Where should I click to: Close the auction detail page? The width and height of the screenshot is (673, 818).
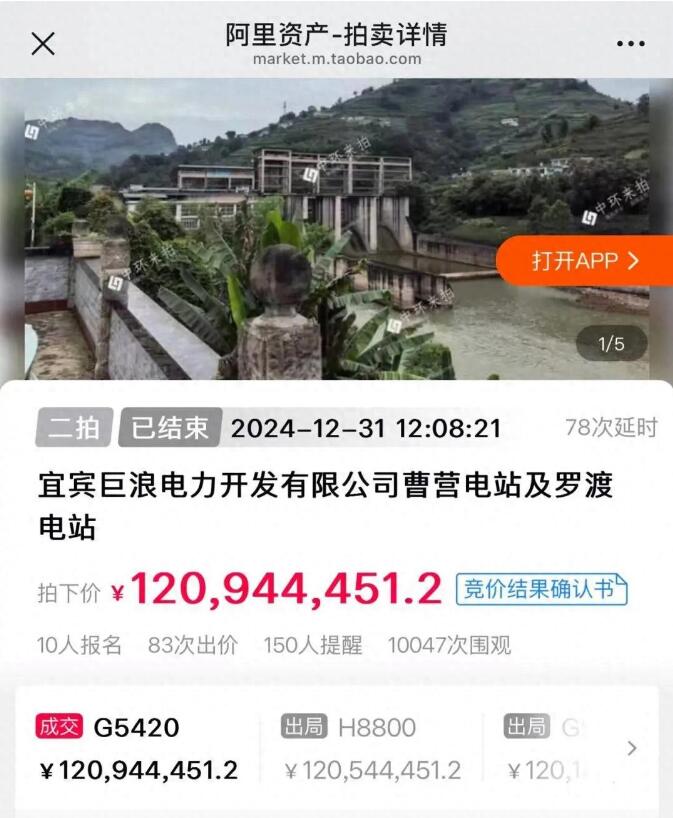point(43,43)
